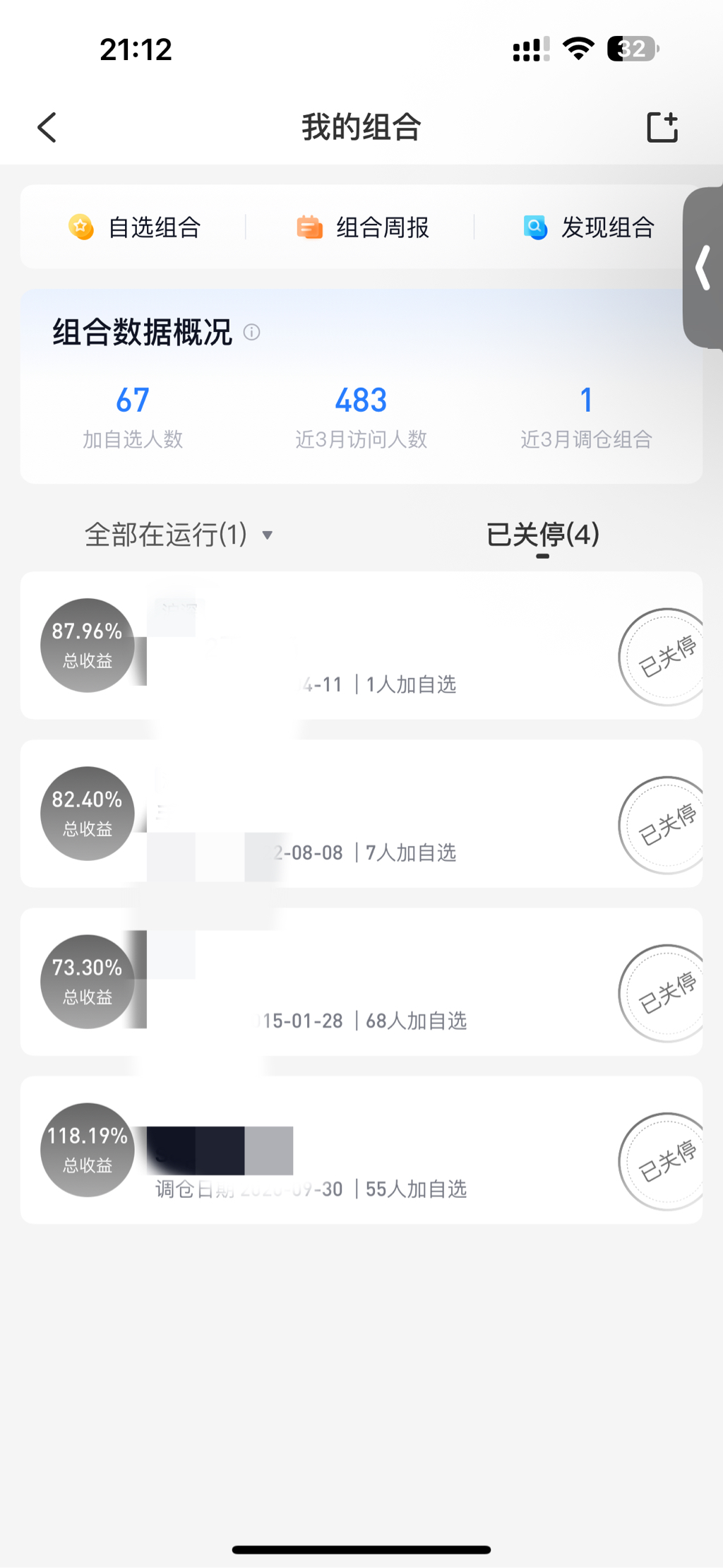
Task: Go back from 我的组合 page
Action: point(47,128)
